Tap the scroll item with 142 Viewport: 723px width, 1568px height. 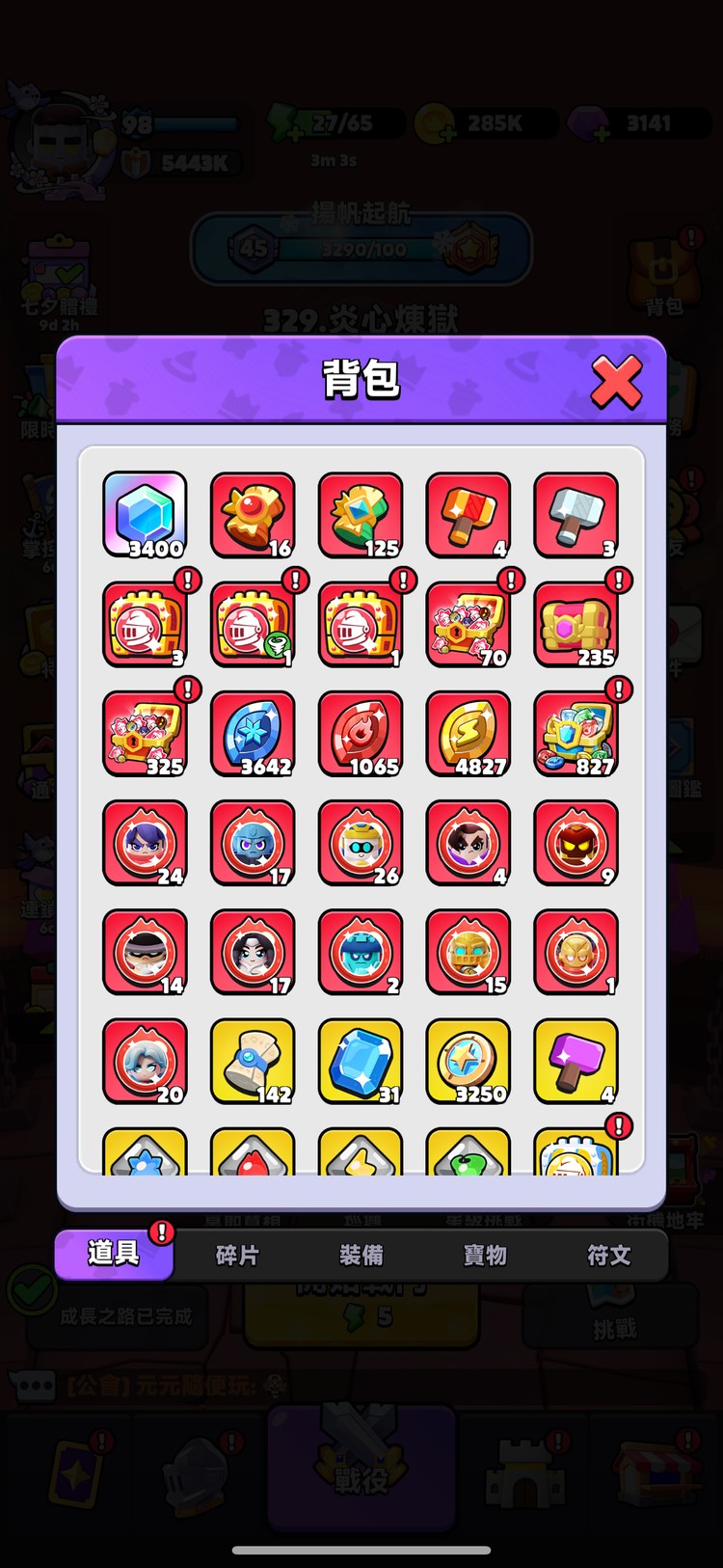[x=253, y=1061]
